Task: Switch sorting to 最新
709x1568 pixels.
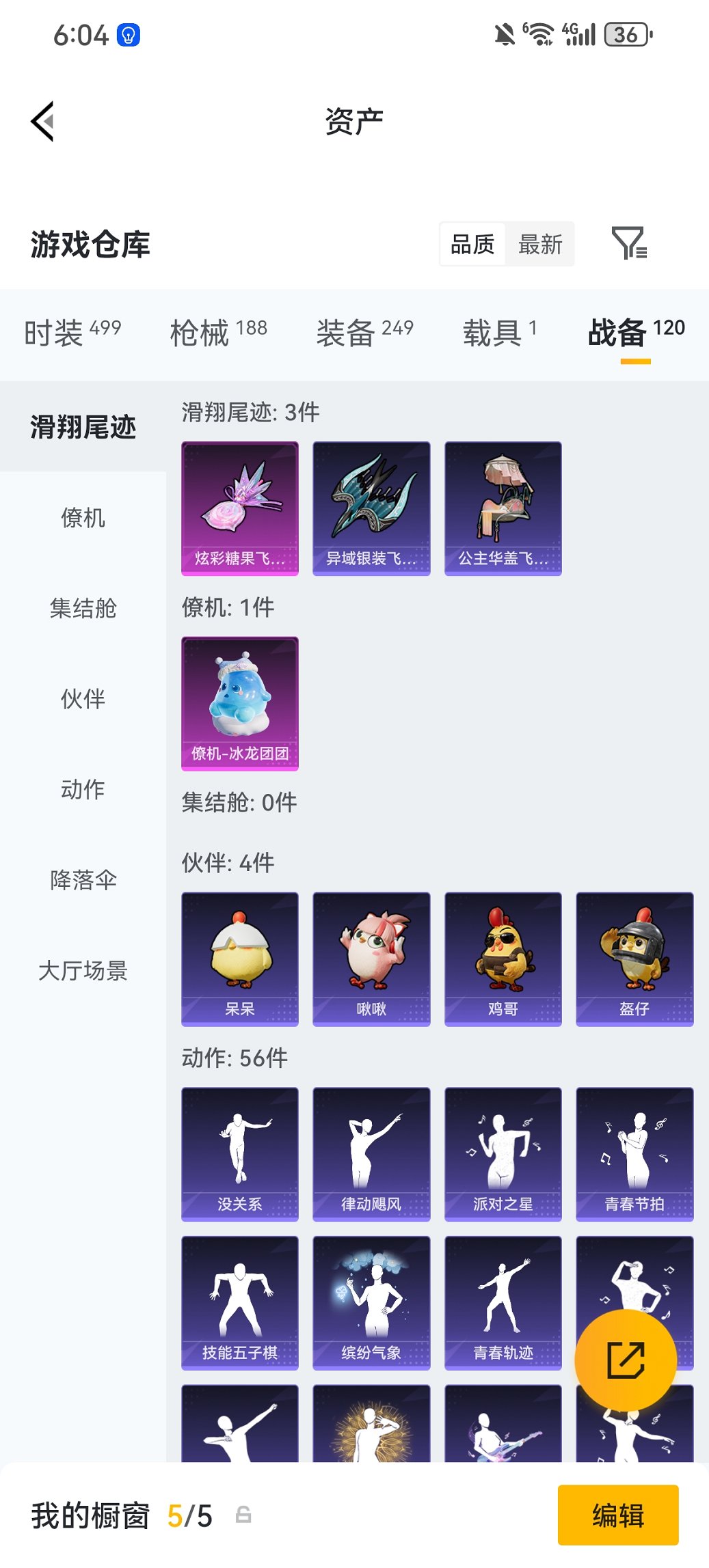Action: pos(539,244)
